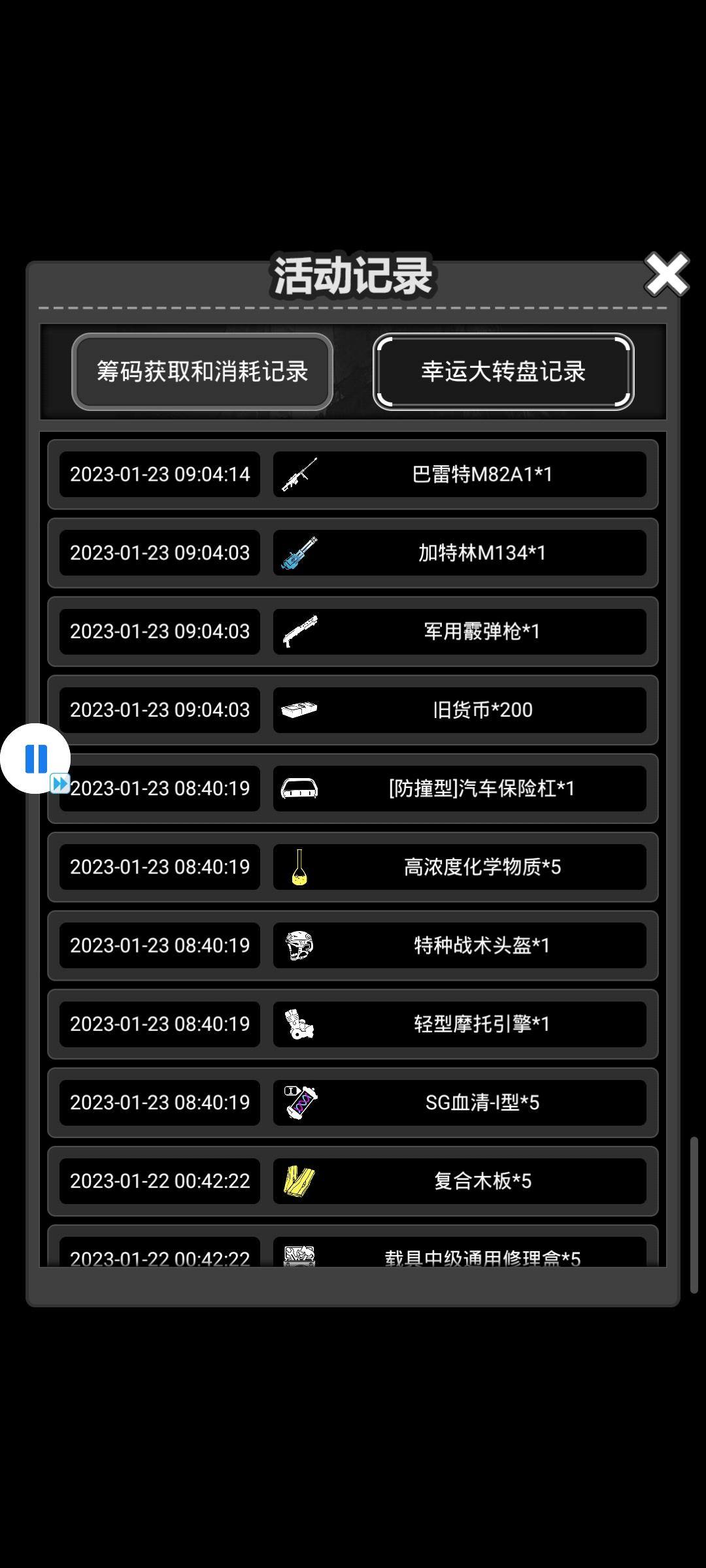The width and height of the screenshot is (706, 1568).
Task: Close the 活动记录 dialog
Action: [666, 274]
